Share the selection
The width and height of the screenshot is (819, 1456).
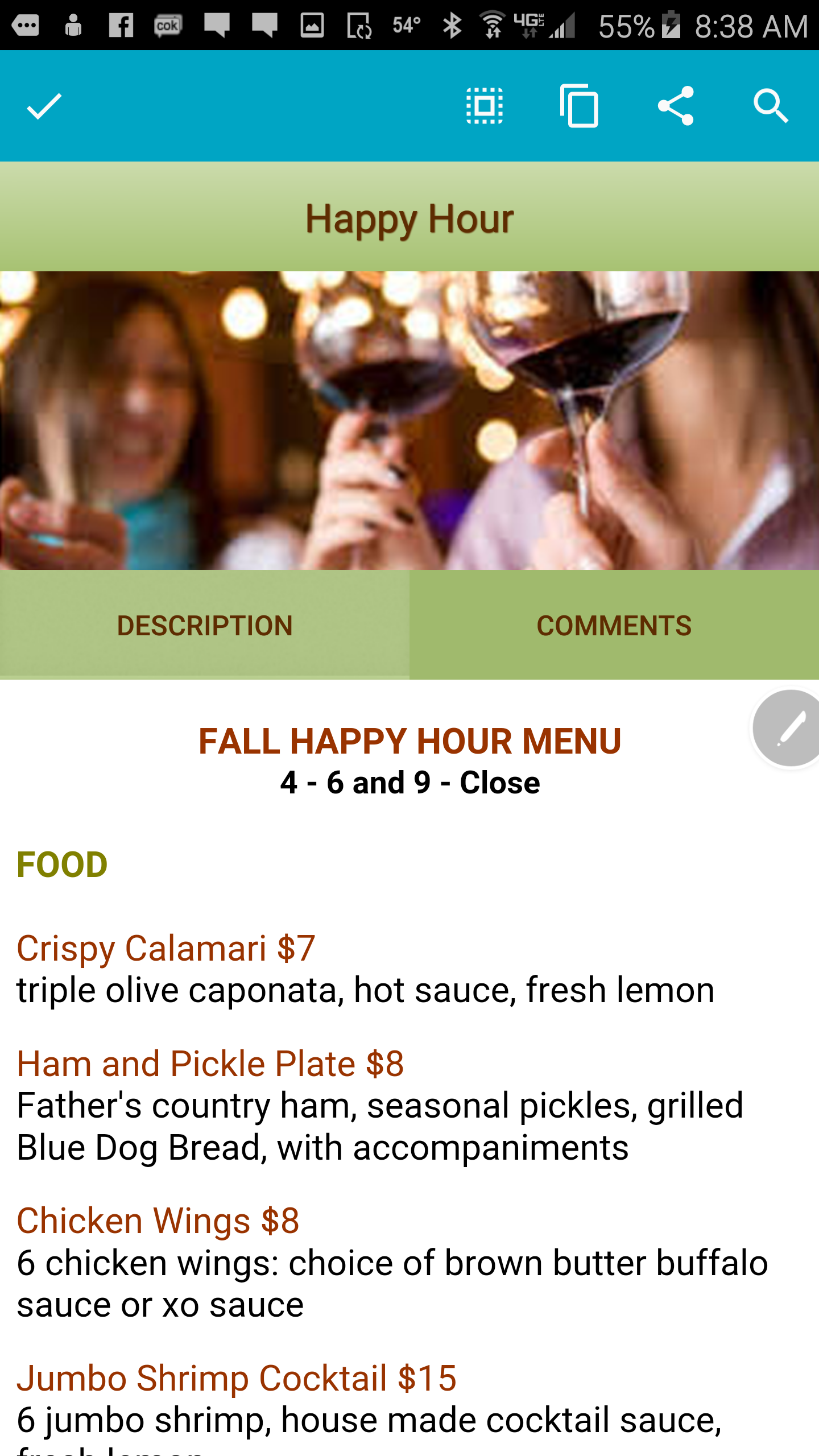675,106
